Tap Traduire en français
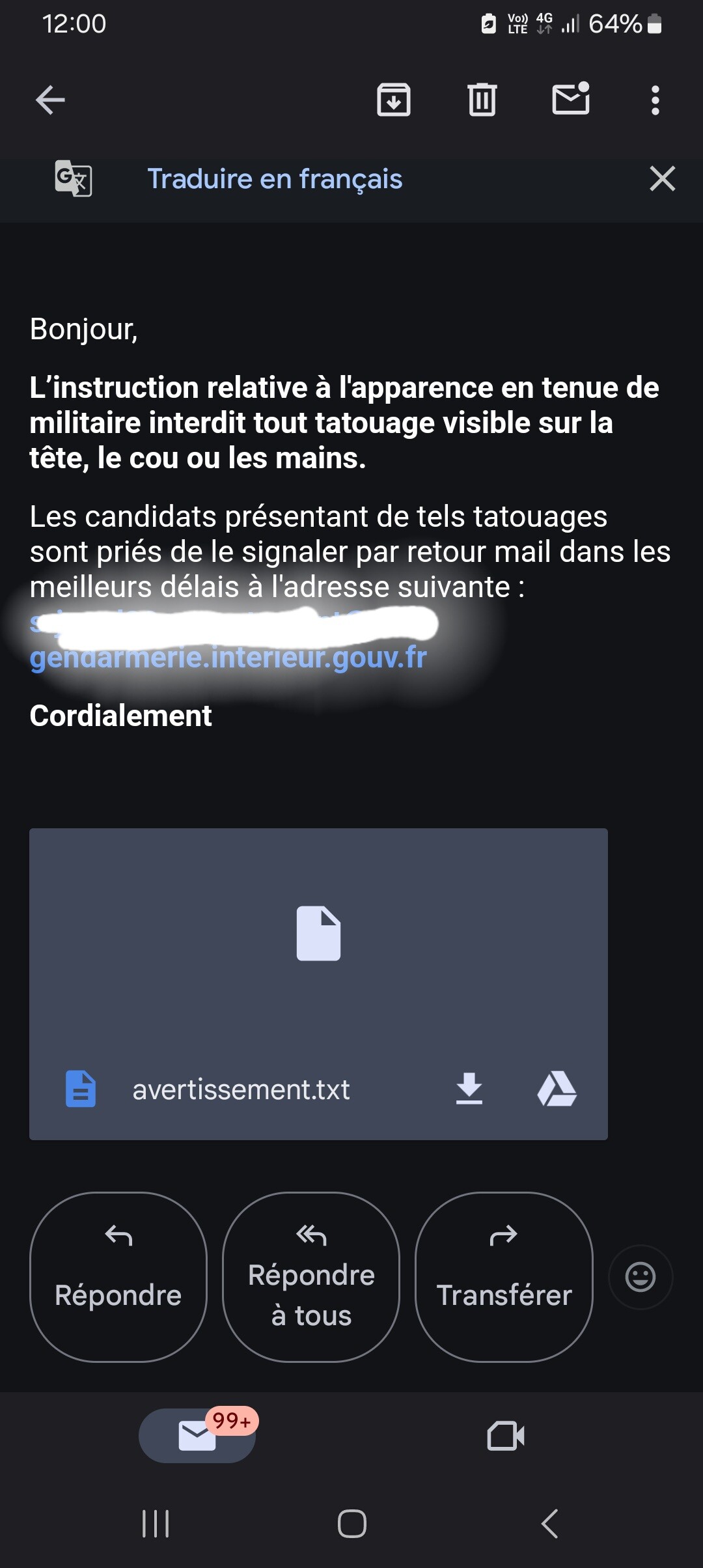Image resolution: width=703 pixels, height=1568 pixels. click(x=275, y=179)
